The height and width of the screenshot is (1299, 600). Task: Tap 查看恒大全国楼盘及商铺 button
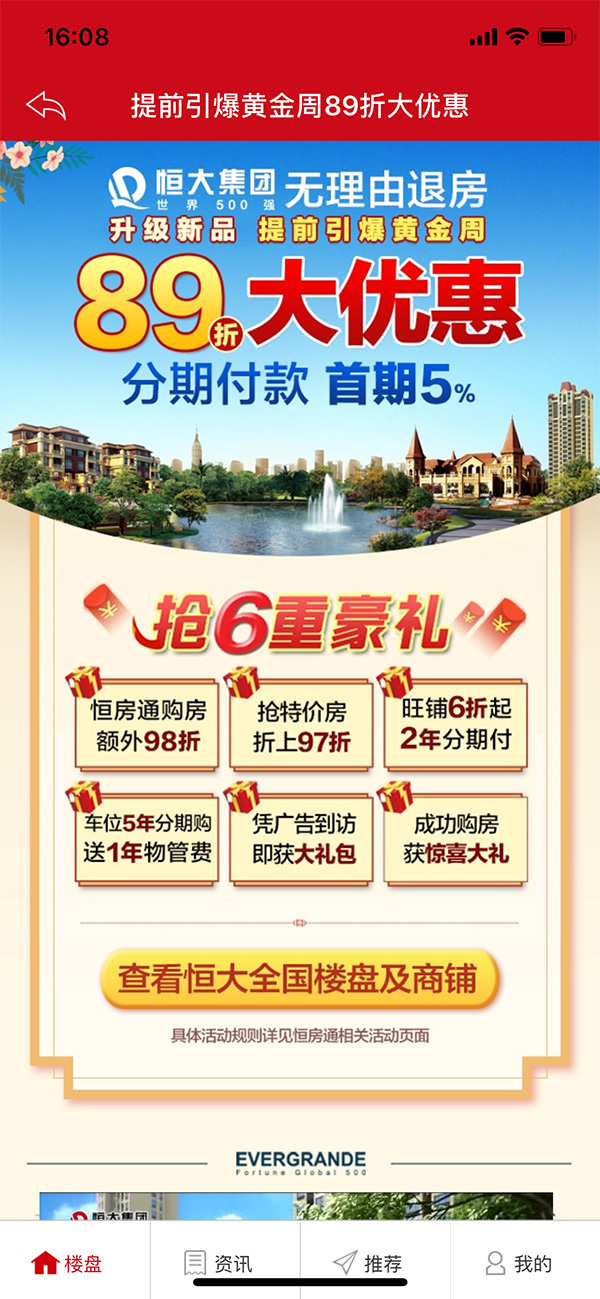(298, 977)
